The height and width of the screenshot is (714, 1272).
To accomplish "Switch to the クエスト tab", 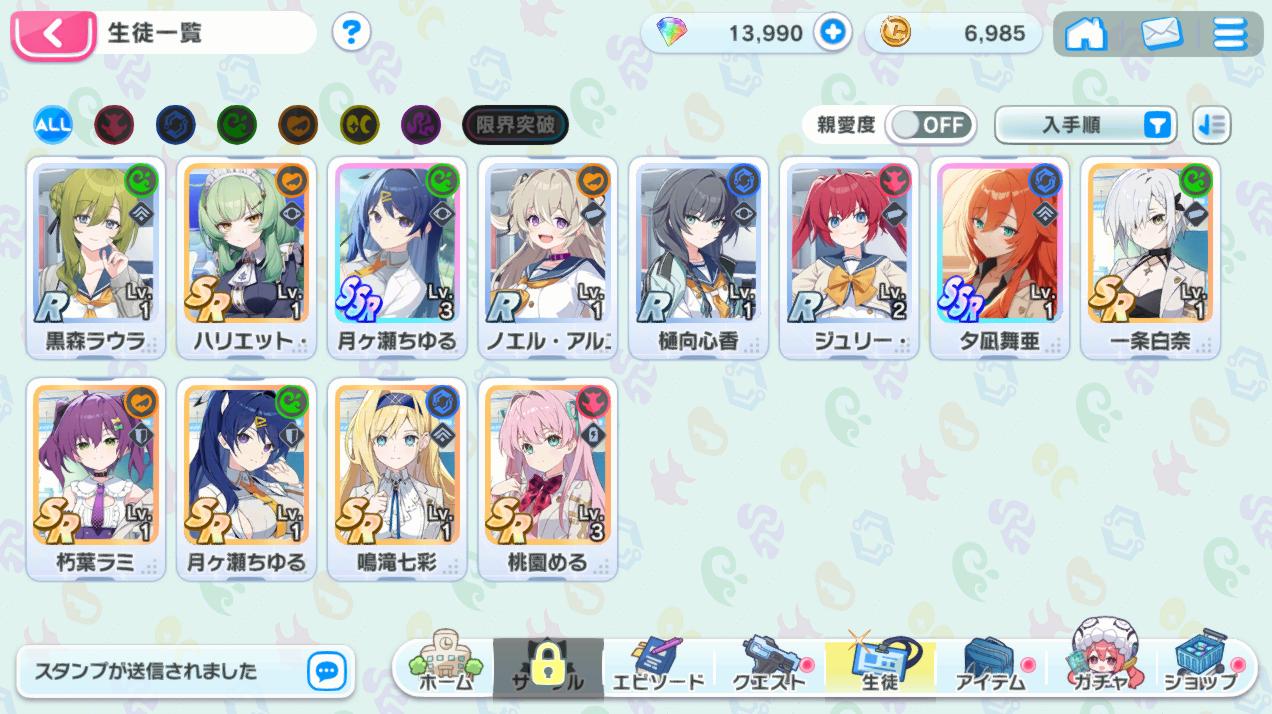I will pyautogui.click(x=770, y=667).
